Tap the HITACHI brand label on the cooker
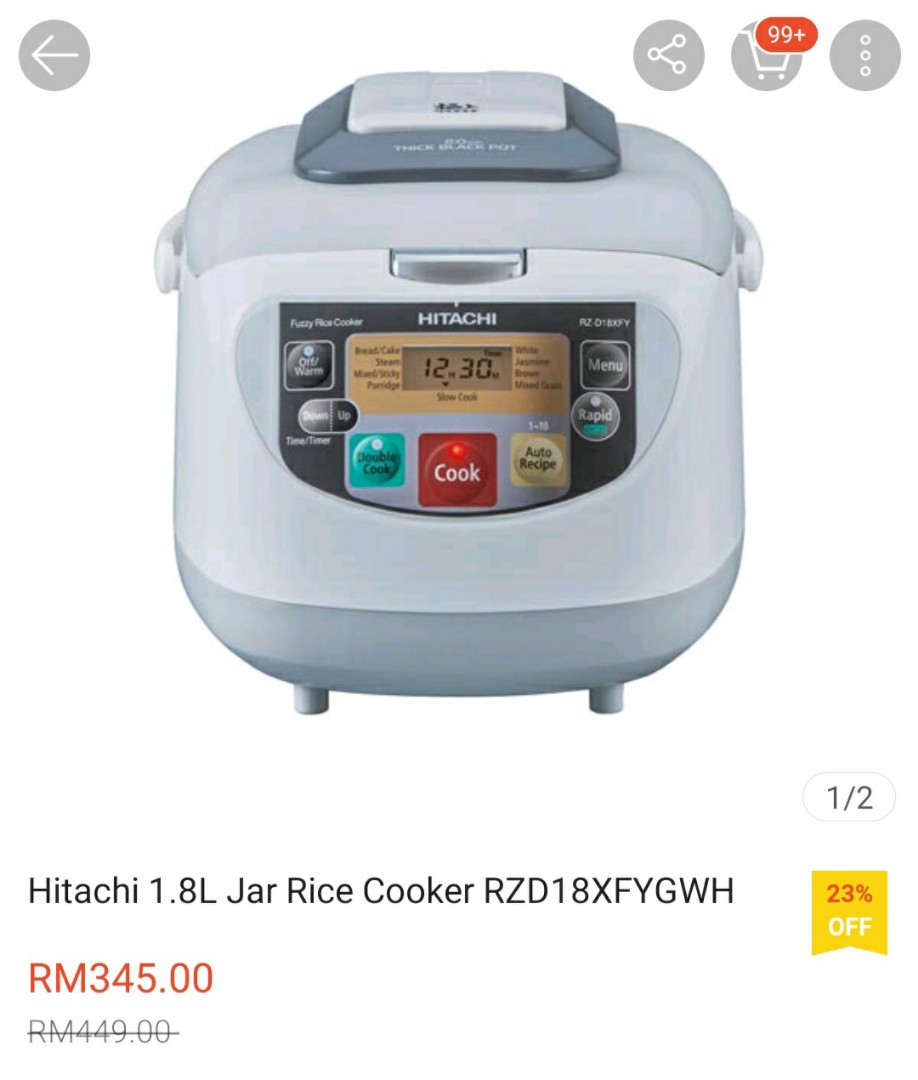918x1080 pixels. [456, 318]
